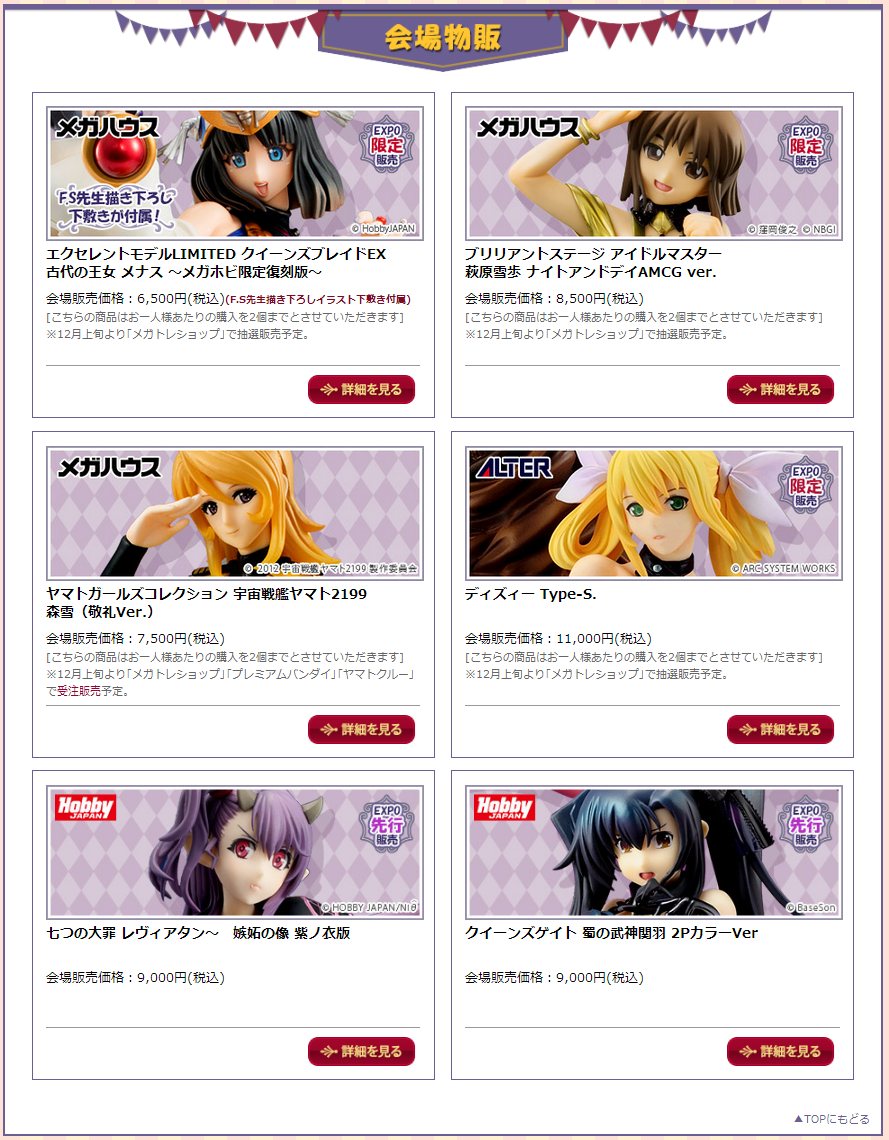The image size is (889, 1140).
Task: Open the Dizzy Type-S. details button
Action: [780, 730]
